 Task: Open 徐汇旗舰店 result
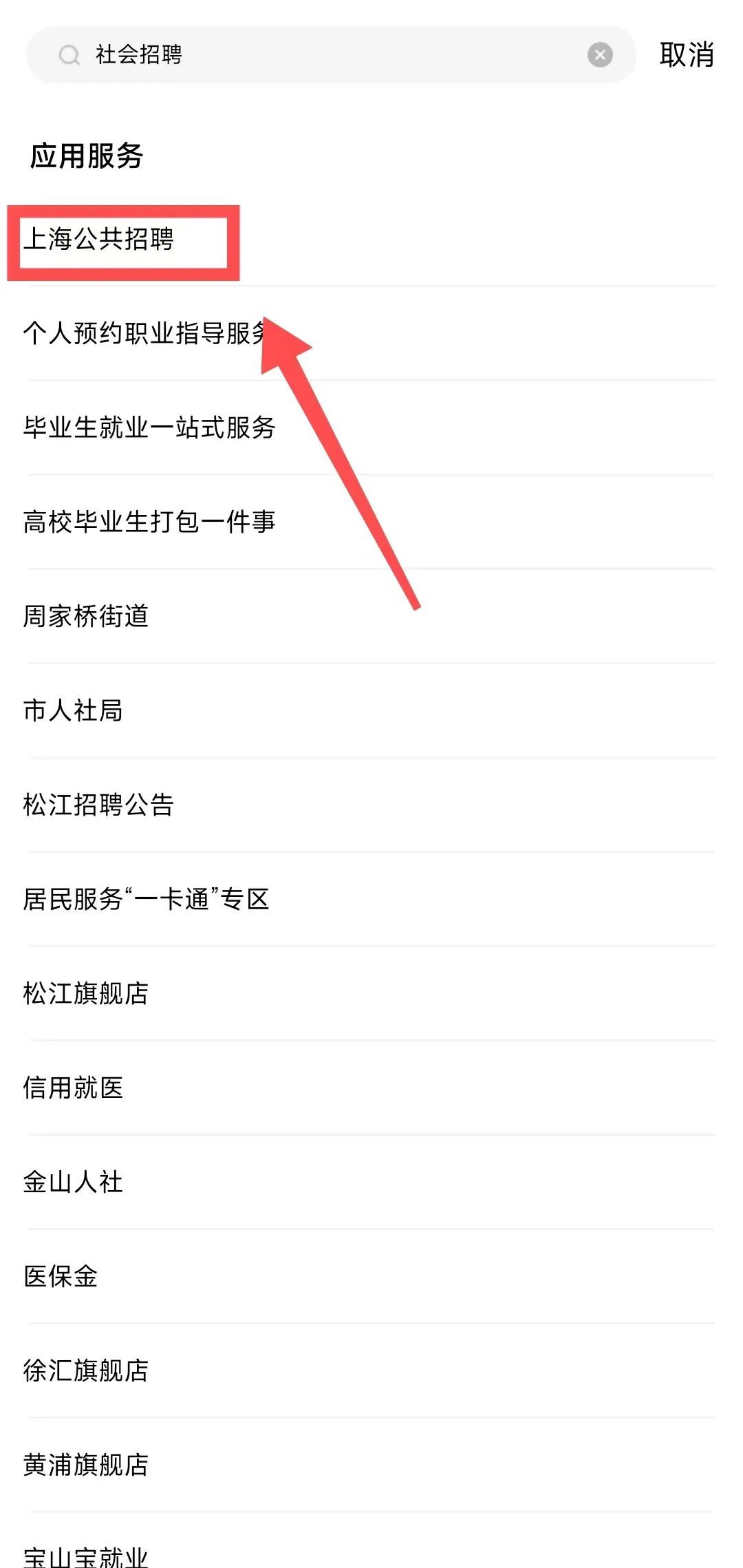tap(86, 1370)
